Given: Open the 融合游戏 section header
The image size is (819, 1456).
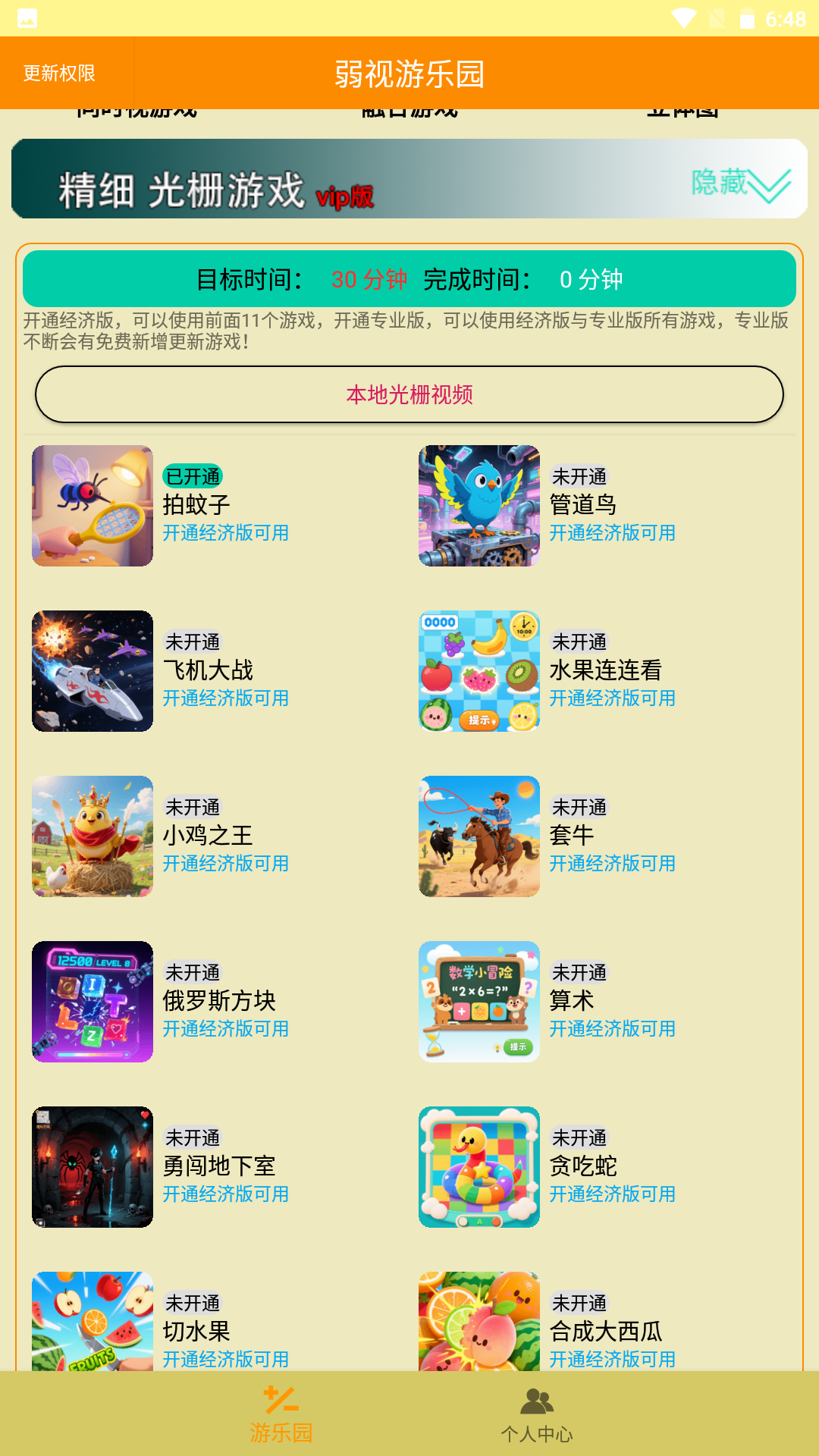Looking at the screenshot, I should [x=409, y=108].
